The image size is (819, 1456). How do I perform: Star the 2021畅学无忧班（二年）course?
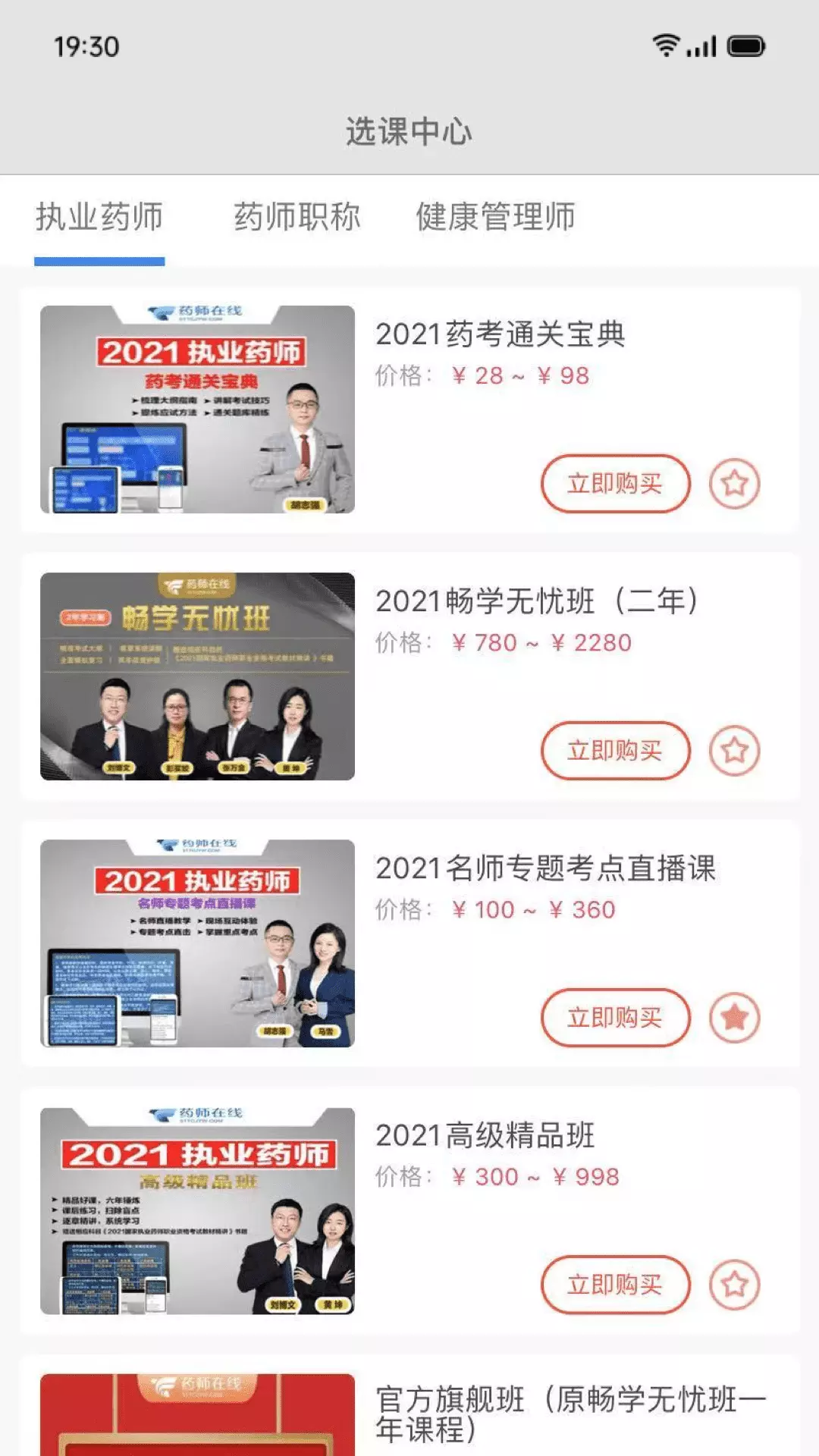tap(734, 751)
